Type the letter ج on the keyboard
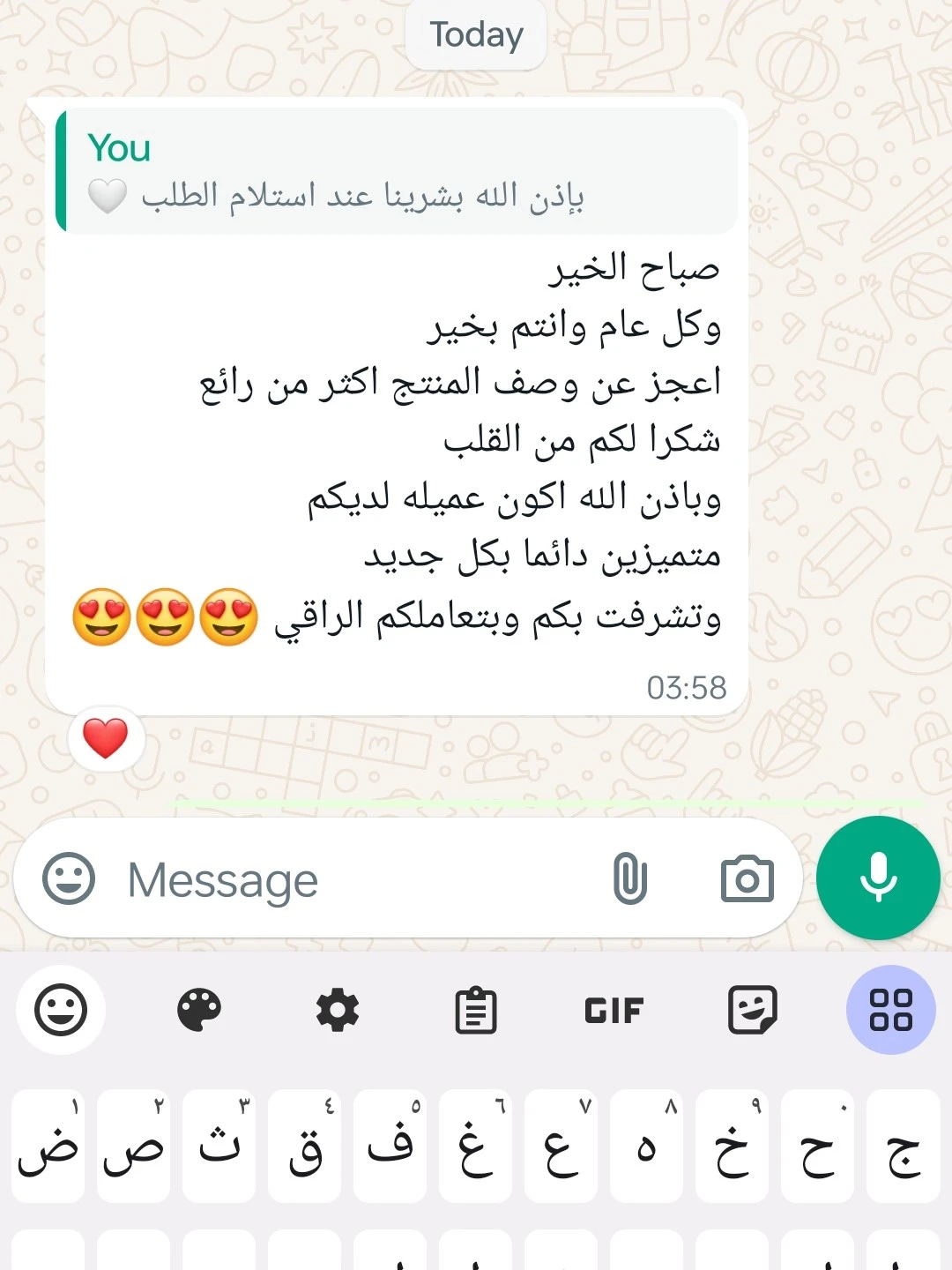952x1270 pixels. 904,1147
